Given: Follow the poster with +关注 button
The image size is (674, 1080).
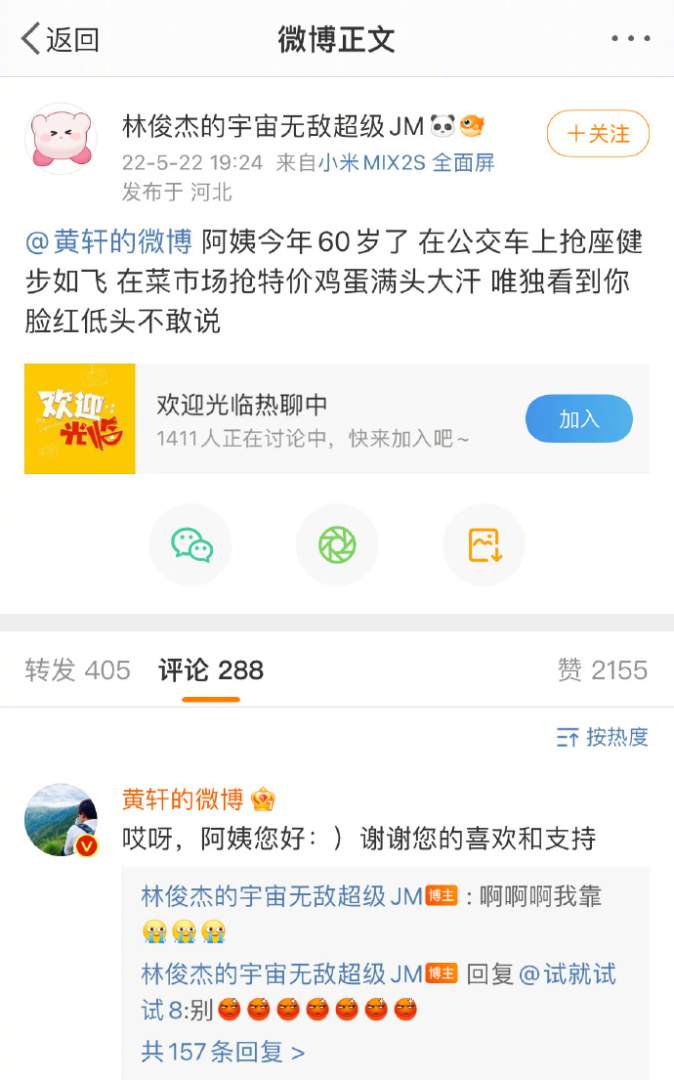Looking at the screenshot, I should point(598,133).
